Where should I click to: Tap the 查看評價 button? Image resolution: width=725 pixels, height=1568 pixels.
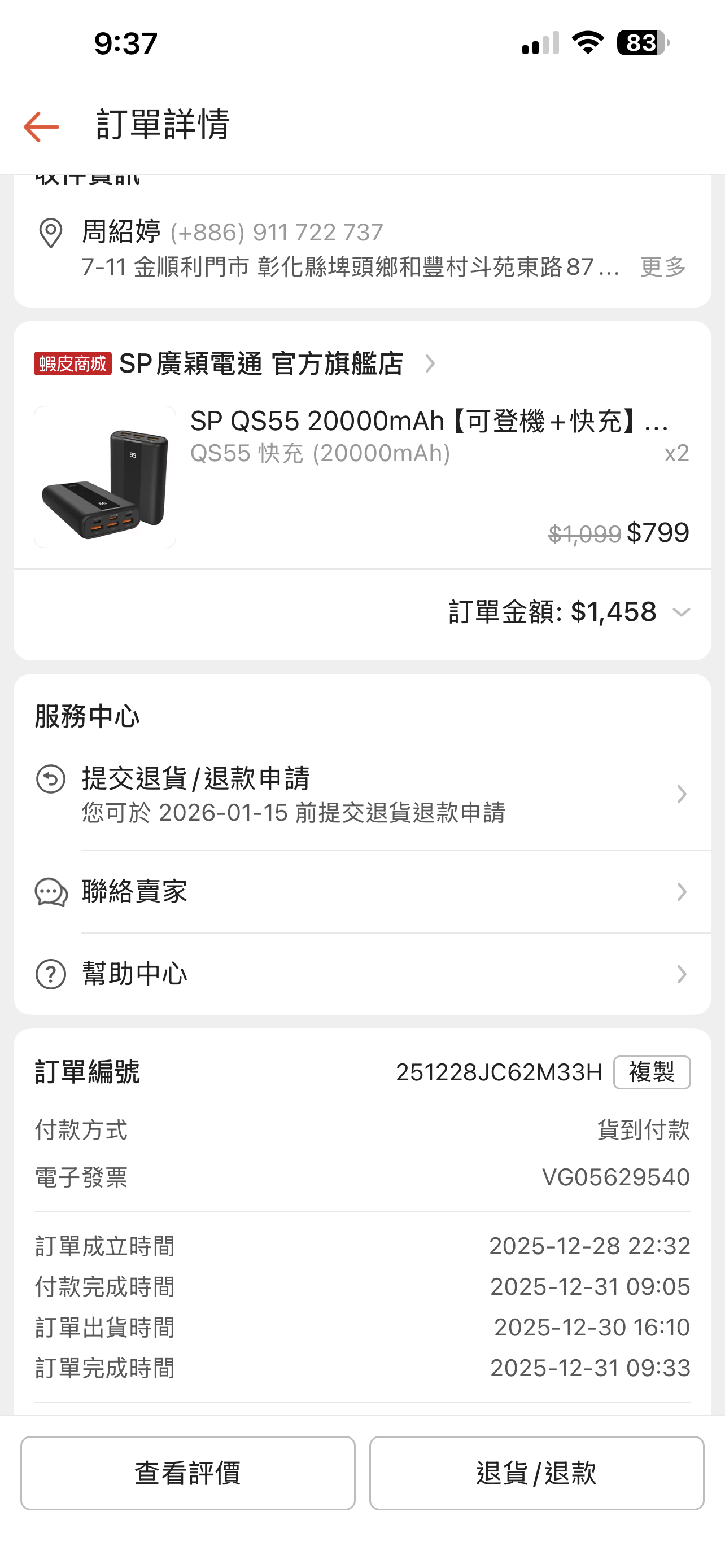pos(187,1473)
